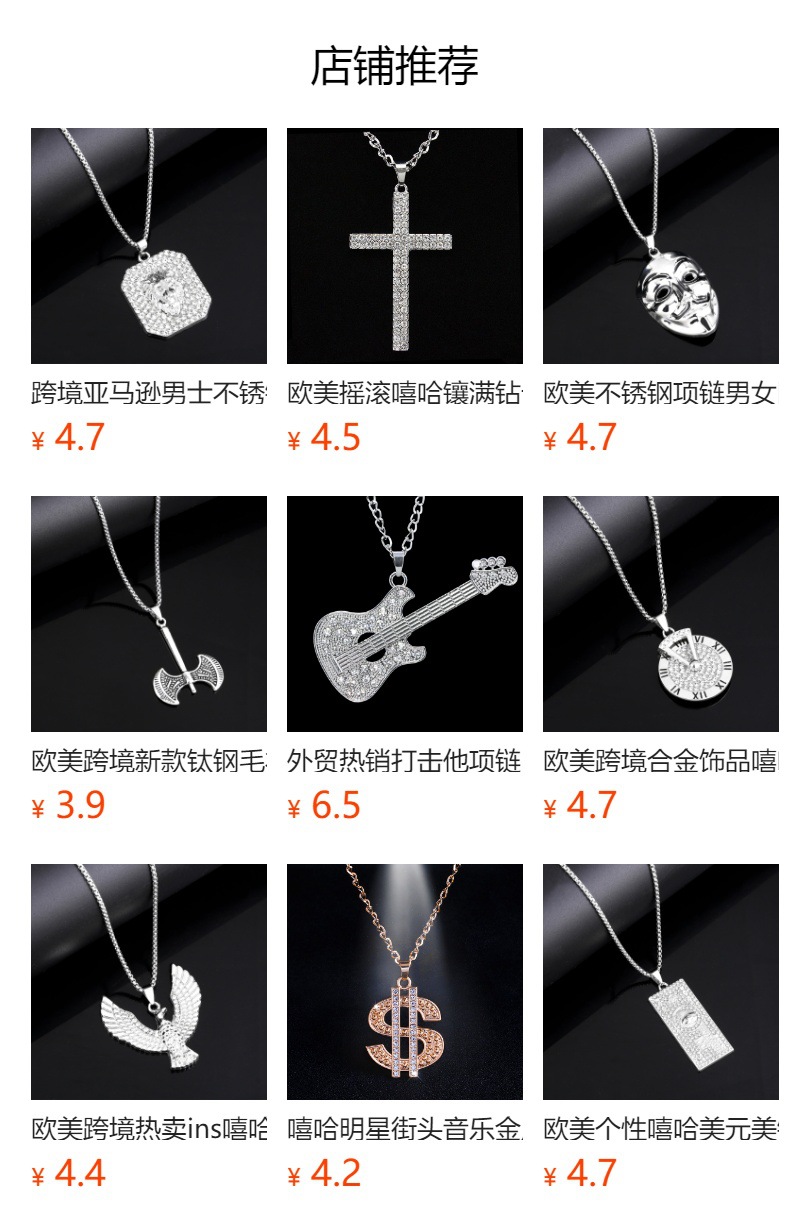View the roman numeral clock pendant necklace
Image resolution: width=790 pixels, height=1232 pixels.
[x=660, y=614]
